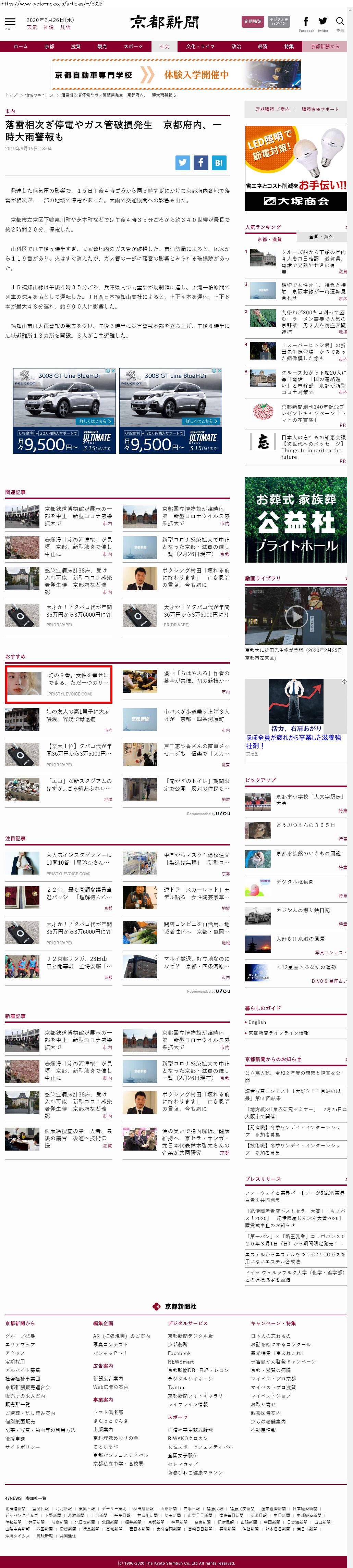This screenshot has height=1568, width=353.
Task: Play the 動画ライブラリ video
Action: coord(296,617)
